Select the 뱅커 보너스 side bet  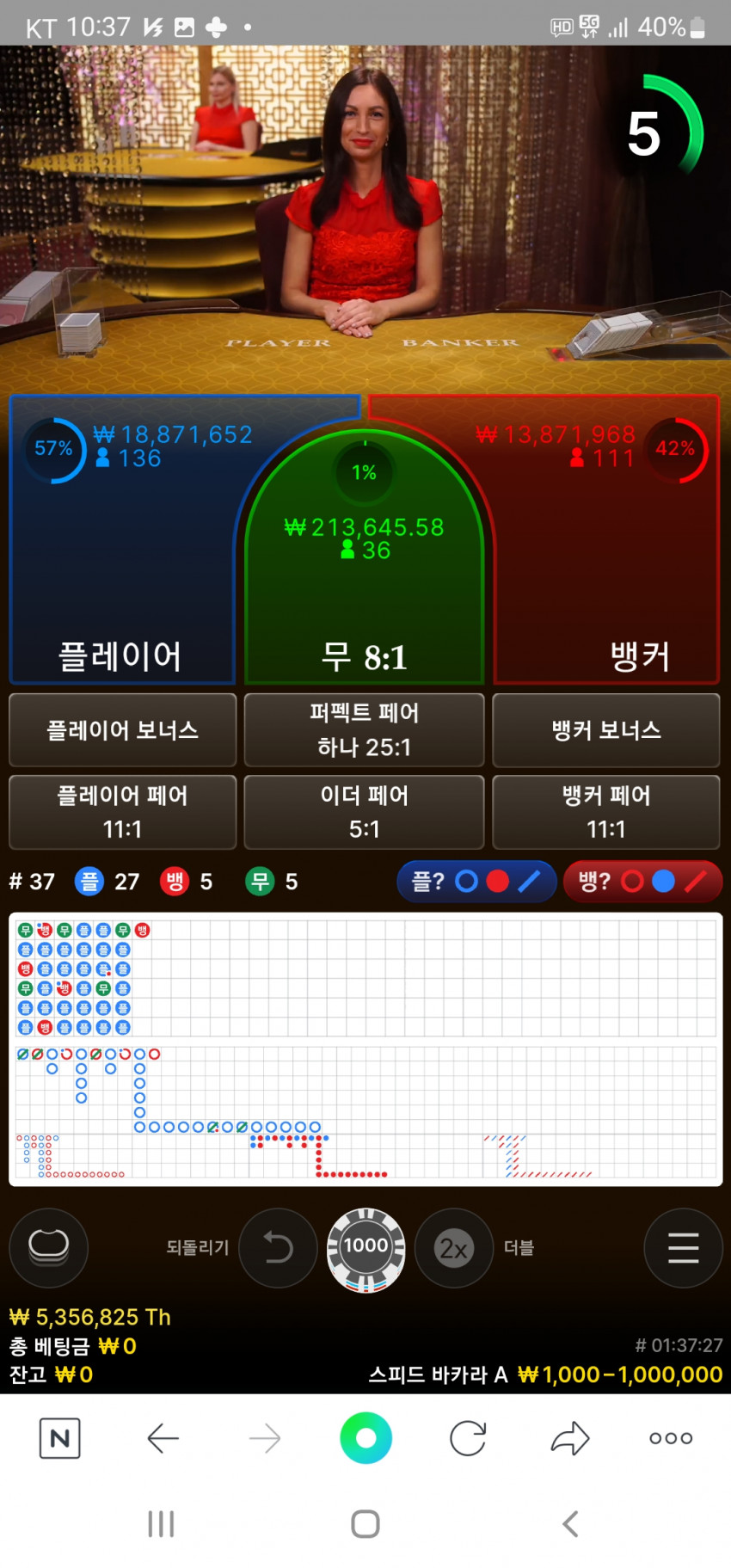pyautogui.click(x=606, y=730)
